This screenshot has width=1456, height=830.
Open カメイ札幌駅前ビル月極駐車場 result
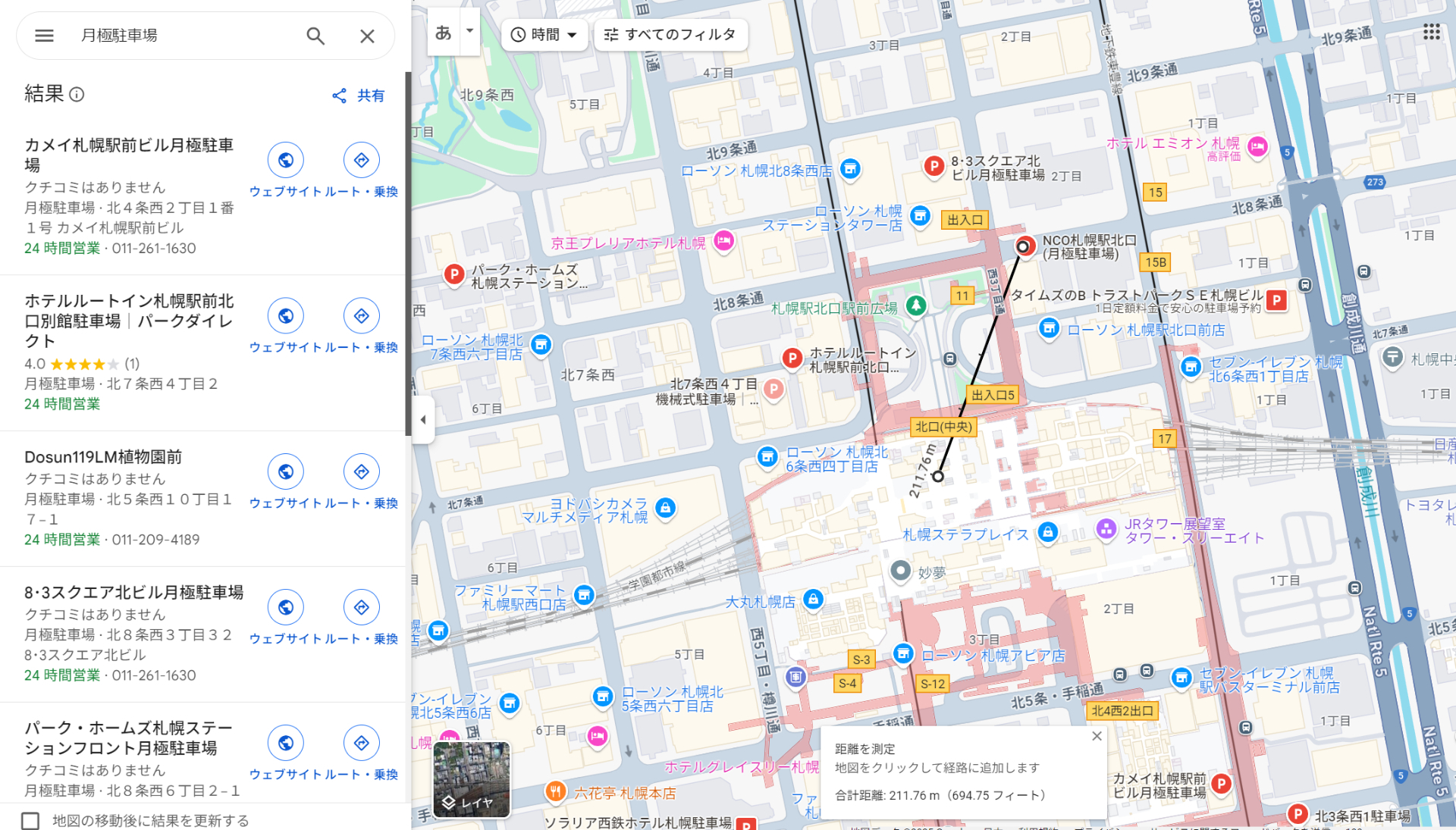[x=129, y=154]
